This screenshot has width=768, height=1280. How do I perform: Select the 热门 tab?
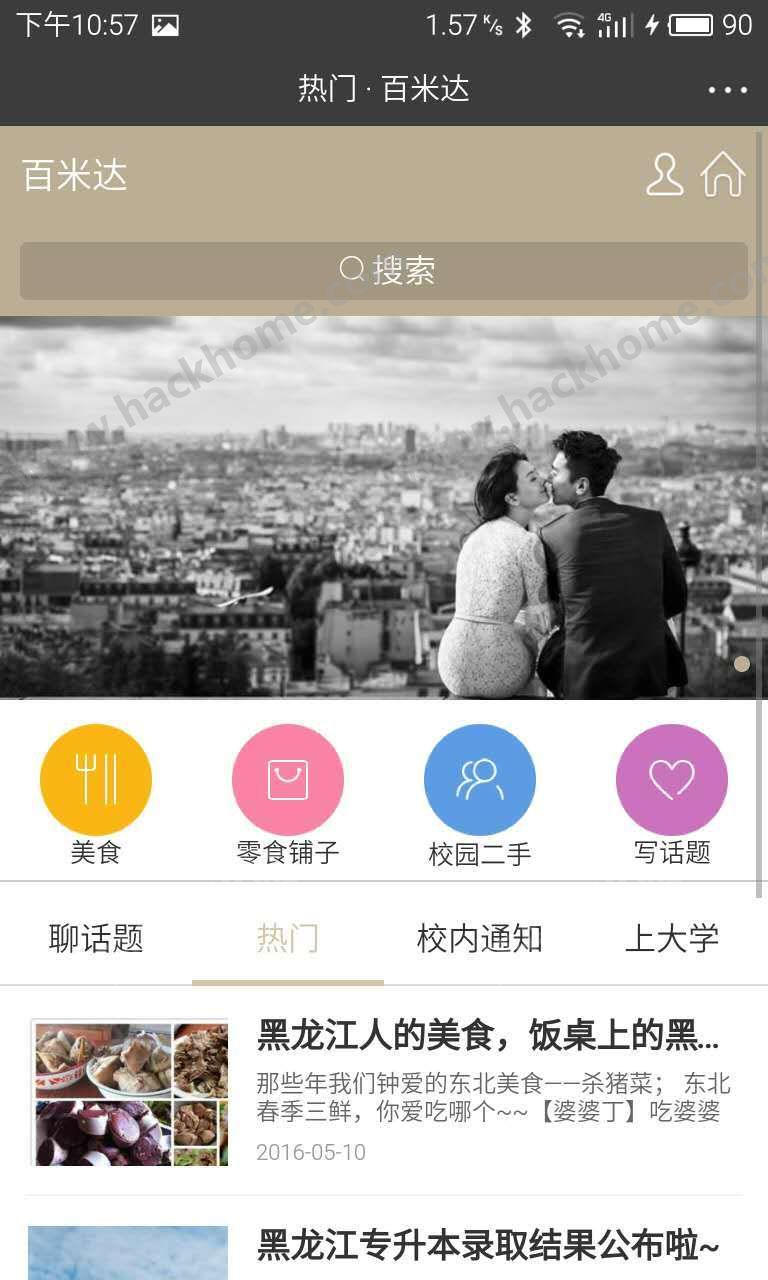tap(288, 939)
